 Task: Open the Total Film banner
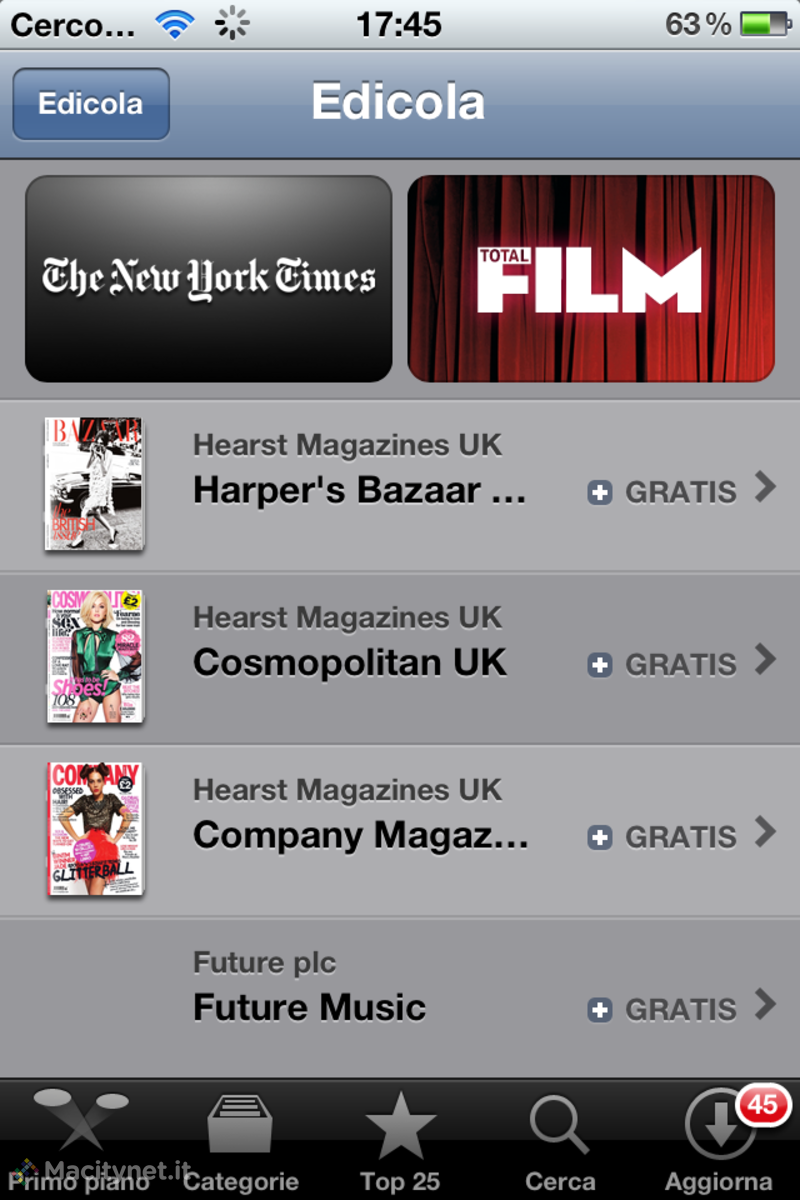click(591, 279)
